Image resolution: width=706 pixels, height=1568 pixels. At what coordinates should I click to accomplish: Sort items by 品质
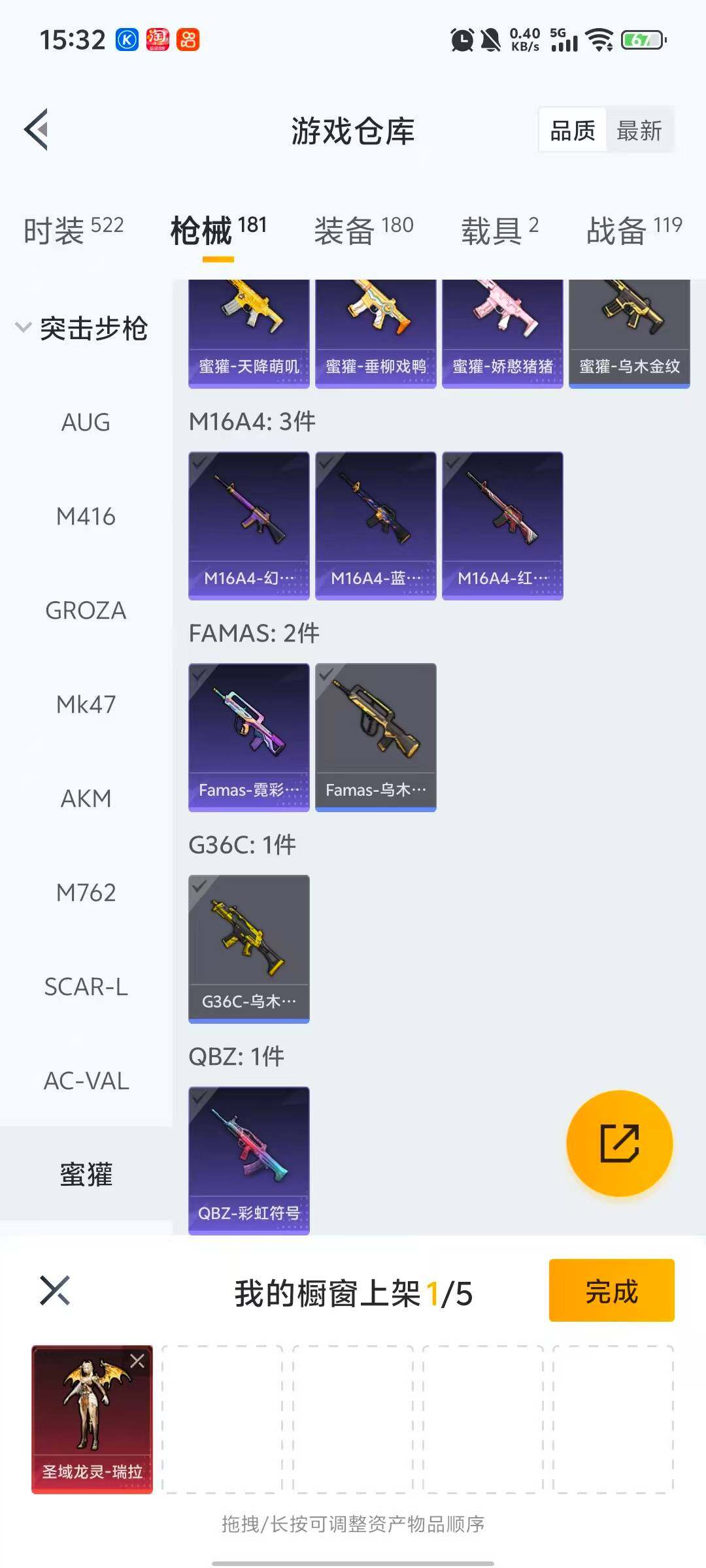[x=573, y=131]
